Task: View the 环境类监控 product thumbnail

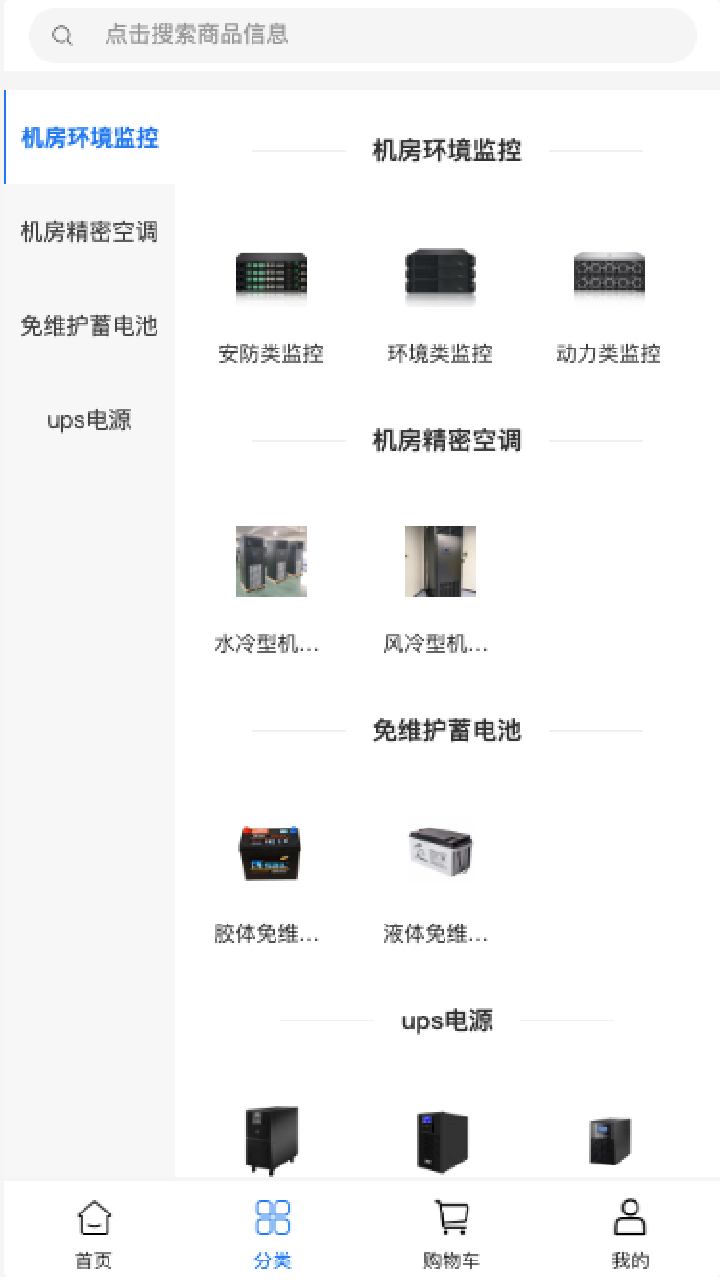Action: pyautogui.click(x=440, y=277)
